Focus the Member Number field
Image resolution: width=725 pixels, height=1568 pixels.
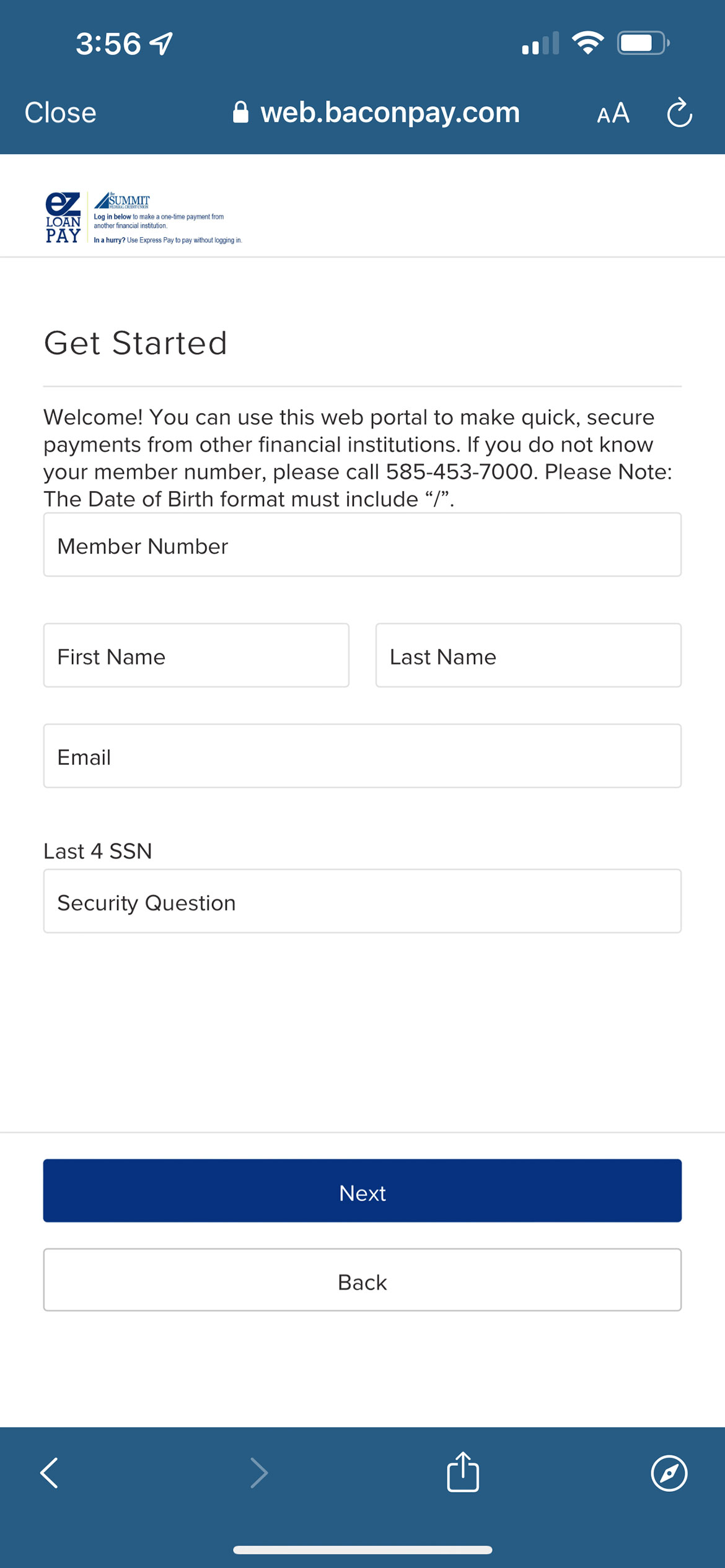click(x=362, y=545)
